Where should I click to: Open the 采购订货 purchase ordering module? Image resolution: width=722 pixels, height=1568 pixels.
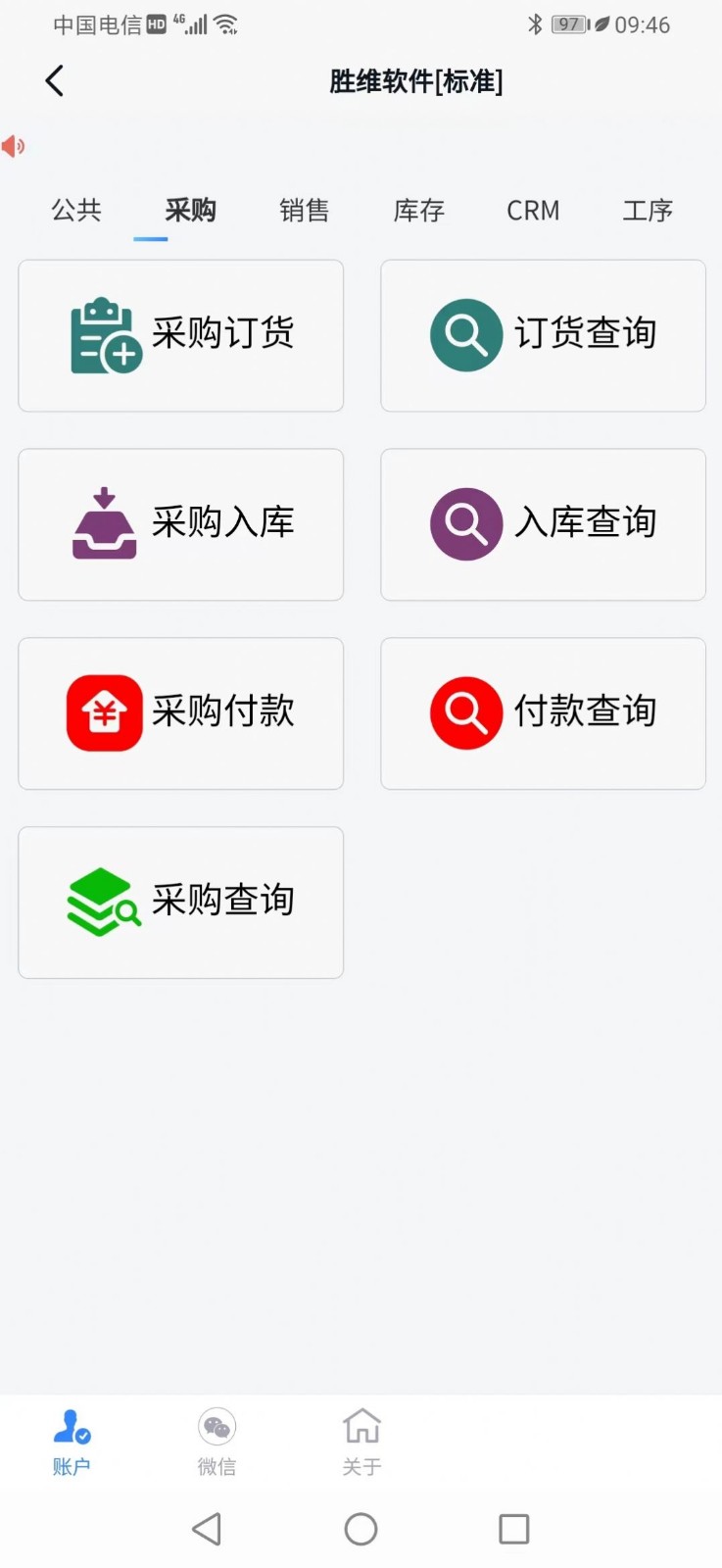point(180,334)
